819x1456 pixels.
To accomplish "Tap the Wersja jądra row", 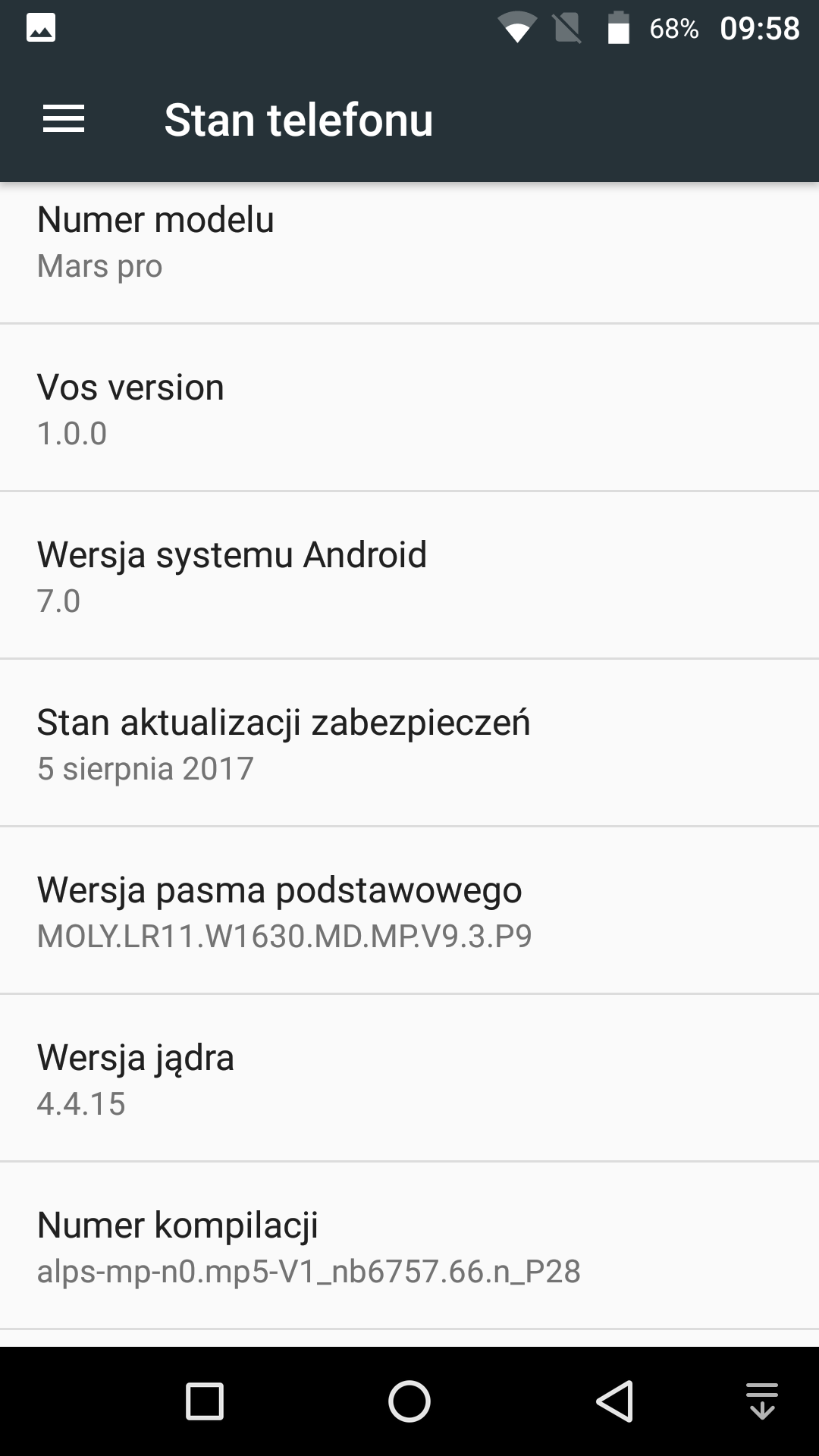I will 409,1079.
